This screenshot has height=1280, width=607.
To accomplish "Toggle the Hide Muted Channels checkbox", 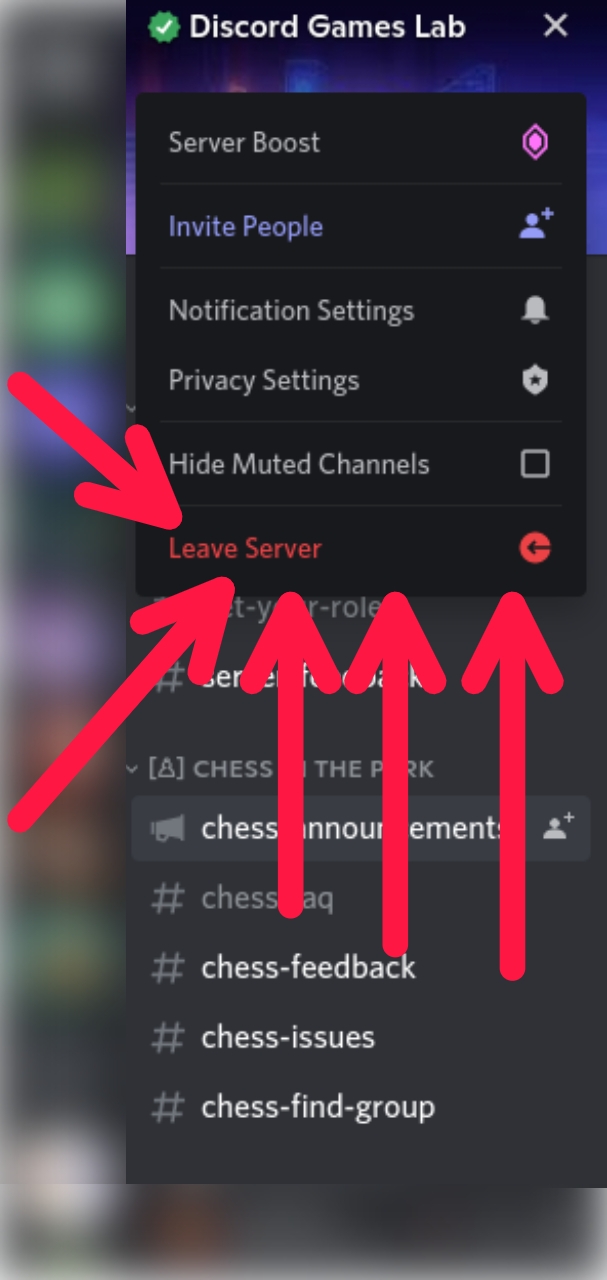I will pos(535,464).
